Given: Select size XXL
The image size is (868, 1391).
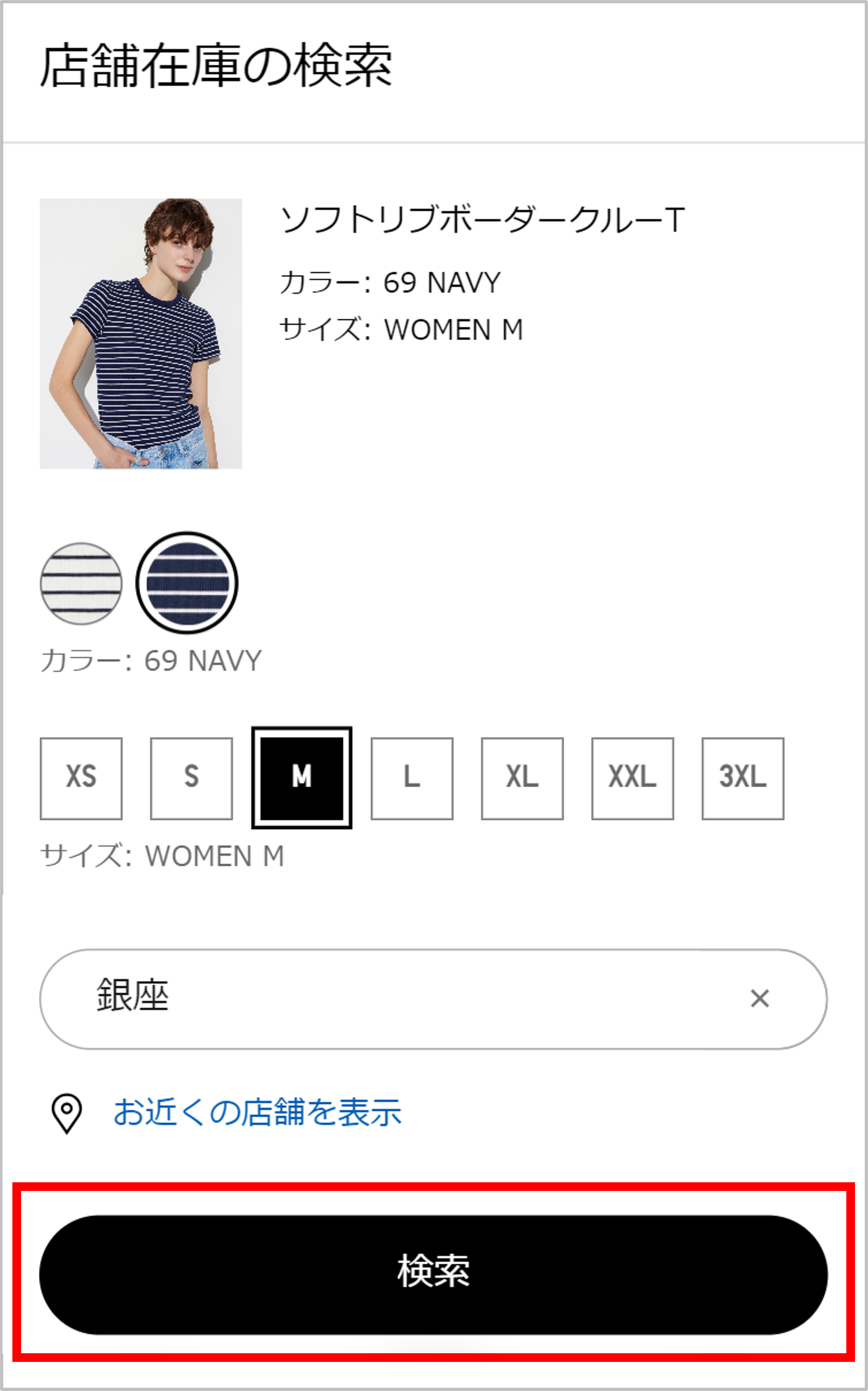Looking at the screenshot, I should [x=632, y=778].
